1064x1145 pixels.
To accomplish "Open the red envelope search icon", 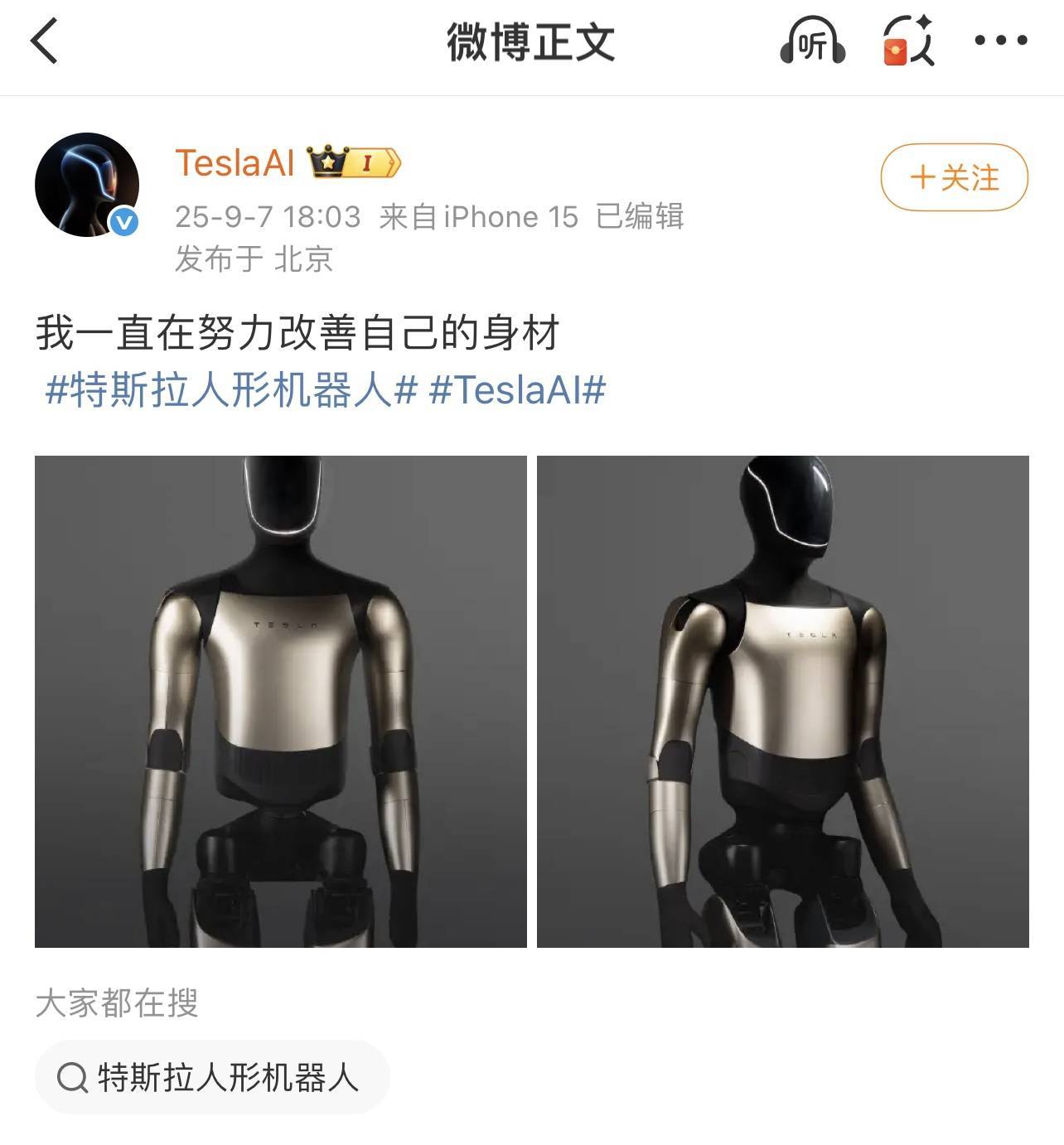I will pyautogui.click(x=908, y=41).
